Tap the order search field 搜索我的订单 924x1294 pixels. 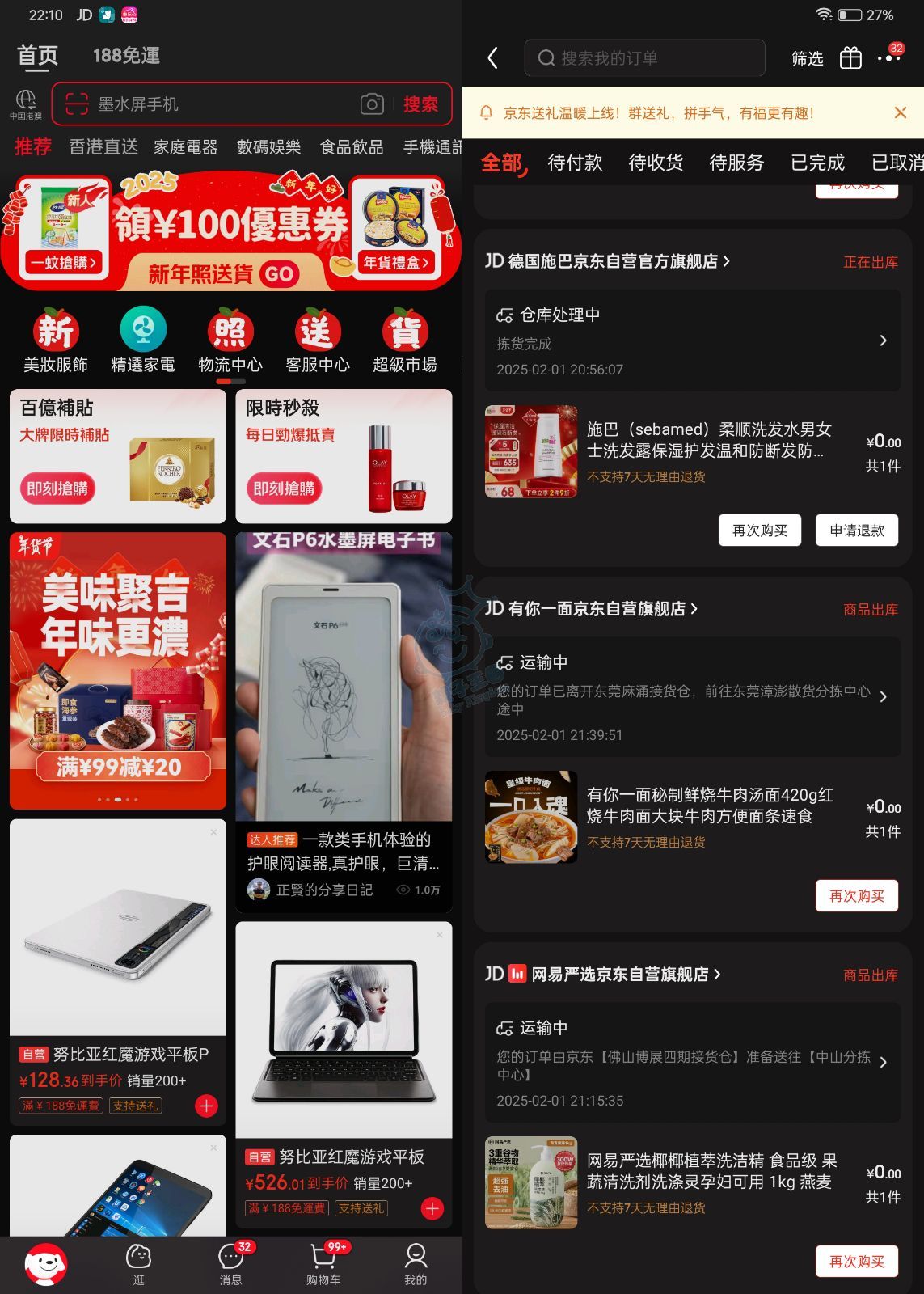(x=644, y=58)
